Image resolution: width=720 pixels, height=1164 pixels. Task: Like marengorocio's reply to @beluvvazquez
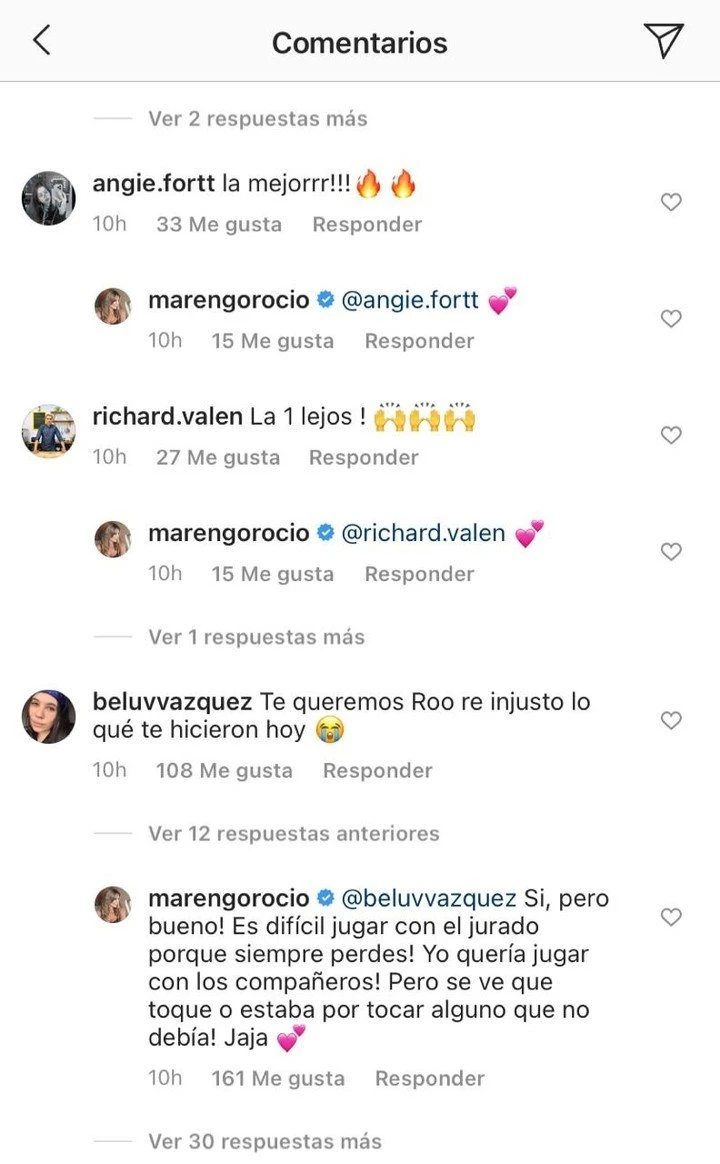[x=672, y=916]
